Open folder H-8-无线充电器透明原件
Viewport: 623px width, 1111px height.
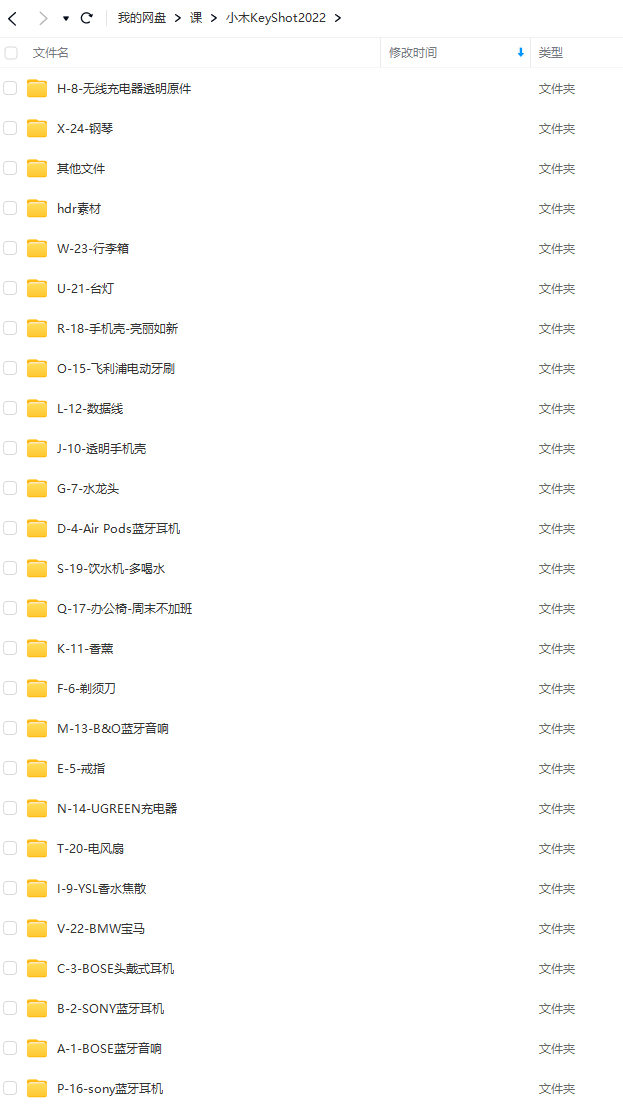[123, 89]
